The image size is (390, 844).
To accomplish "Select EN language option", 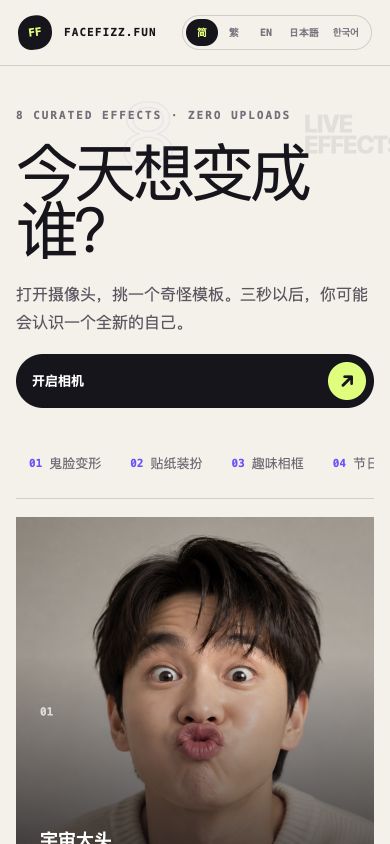I will tap(266, 33).
